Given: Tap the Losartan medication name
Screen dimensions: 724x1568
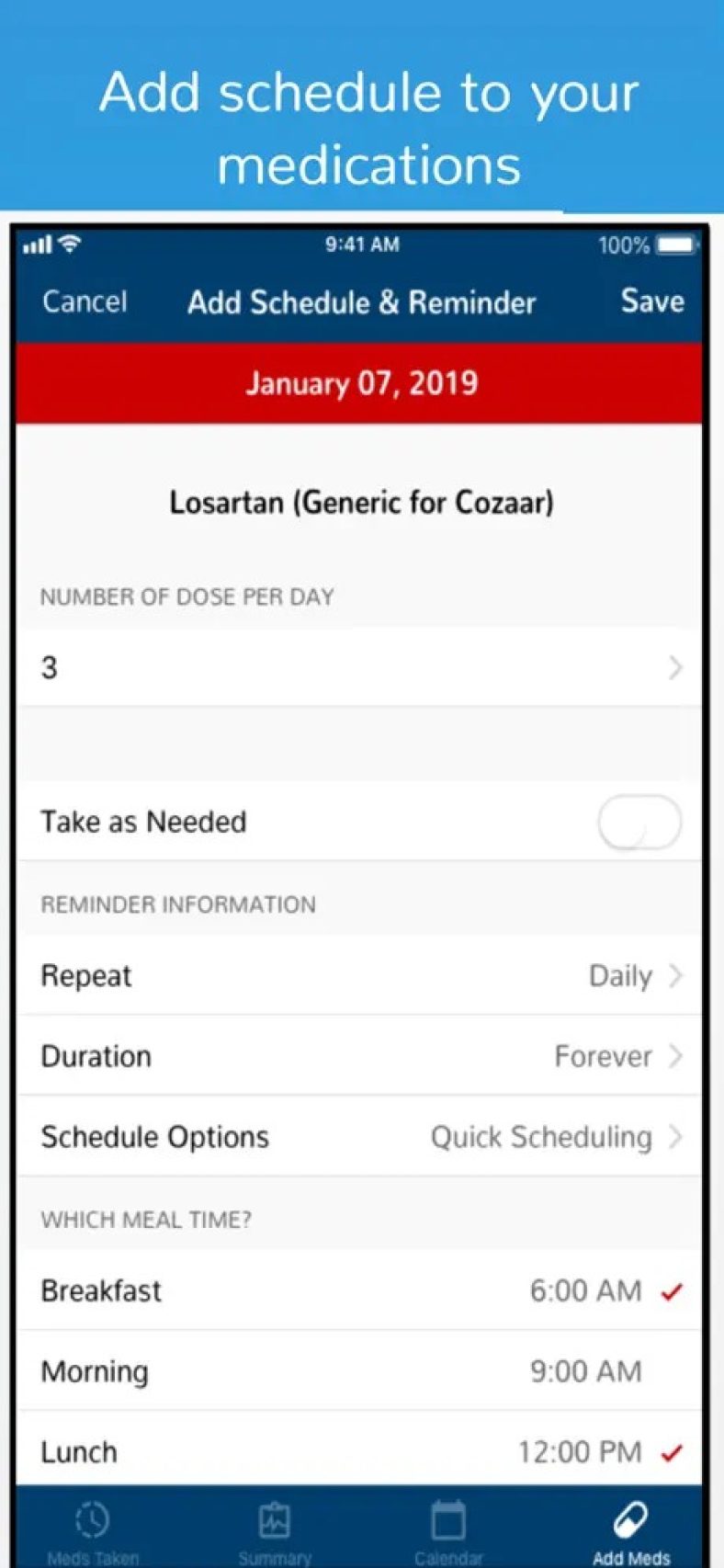Looking at the screenshot, I should (362, 502).
